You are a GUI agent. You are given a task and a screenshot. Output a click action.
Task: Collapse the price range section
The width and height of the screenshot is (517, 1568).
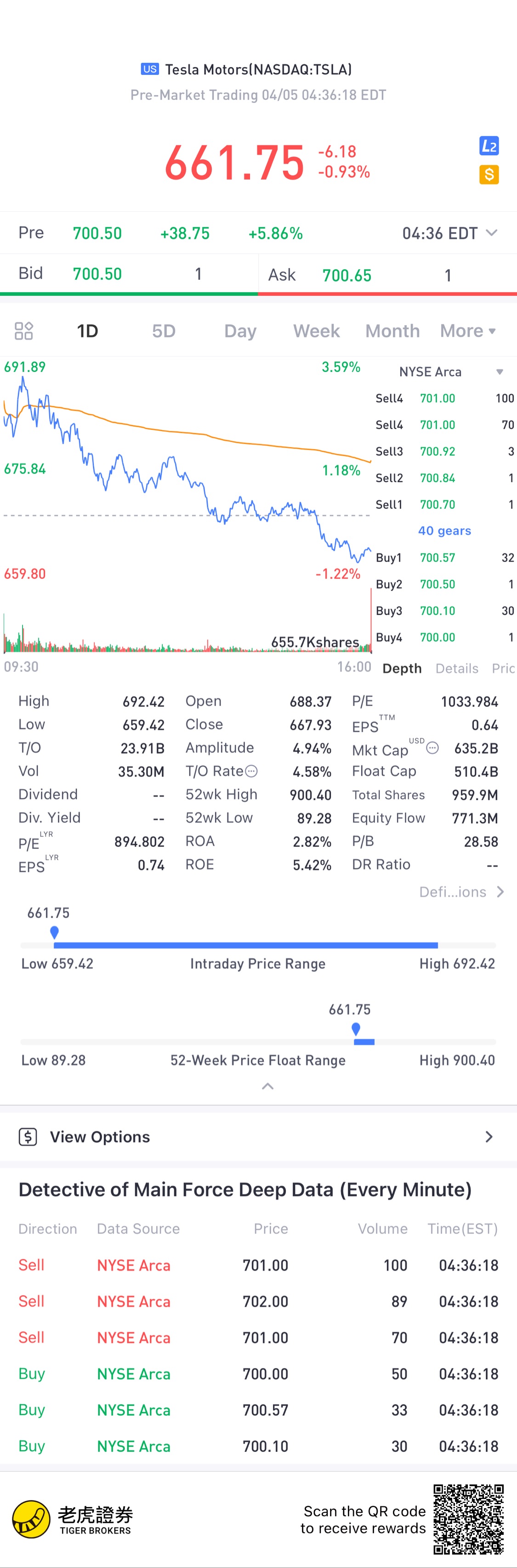[x=267, y=1087]
